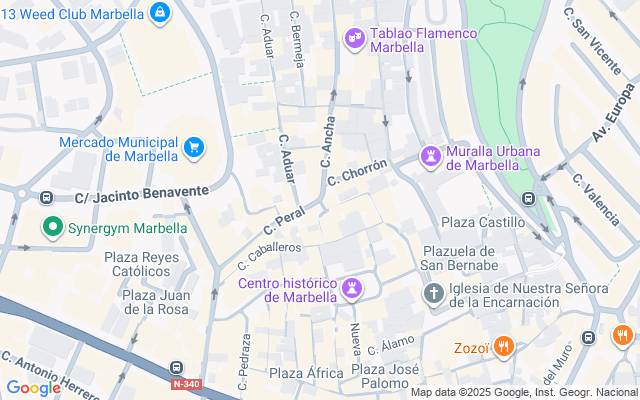Select the Tablao Flamenco Marbella marker
Image resolution: width=640 pixels, height=400 pixels.
click(354, 39)
